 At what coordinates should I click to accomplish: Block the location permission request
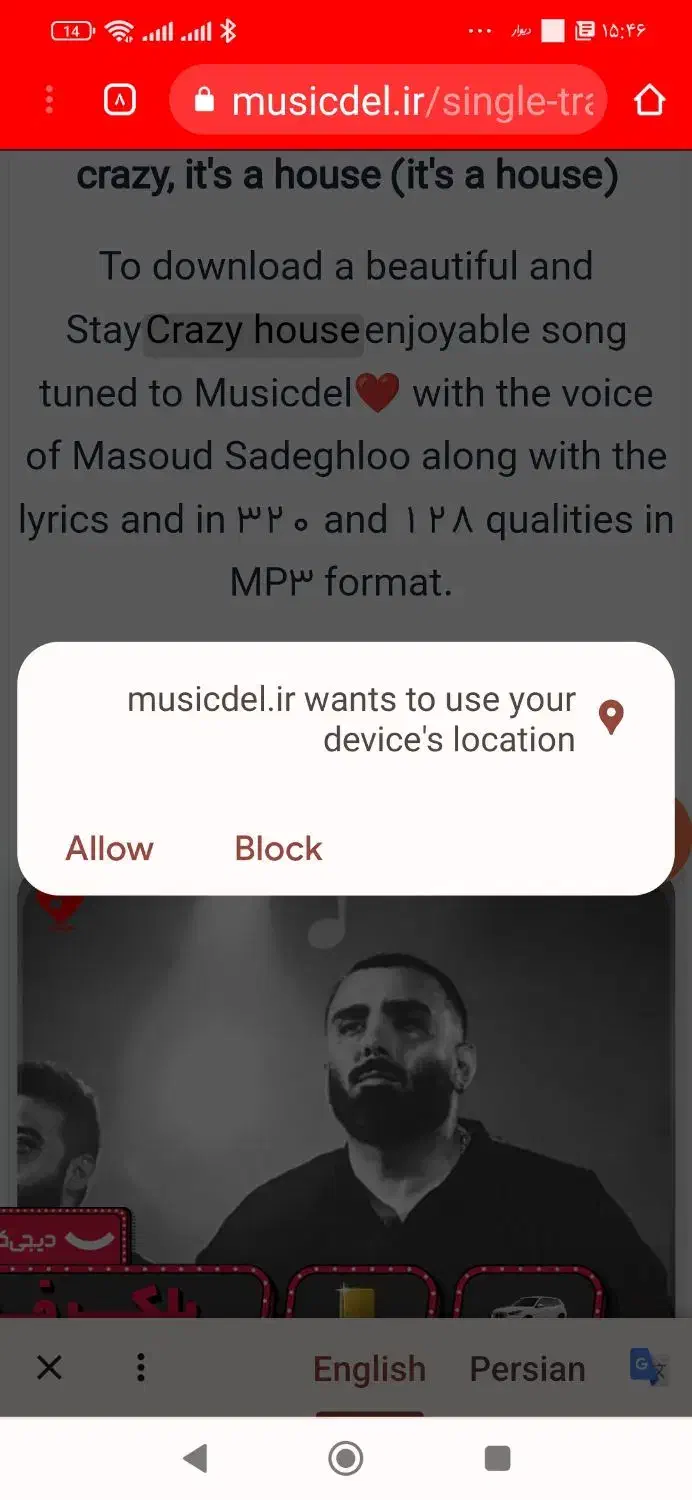coord(278,848)
